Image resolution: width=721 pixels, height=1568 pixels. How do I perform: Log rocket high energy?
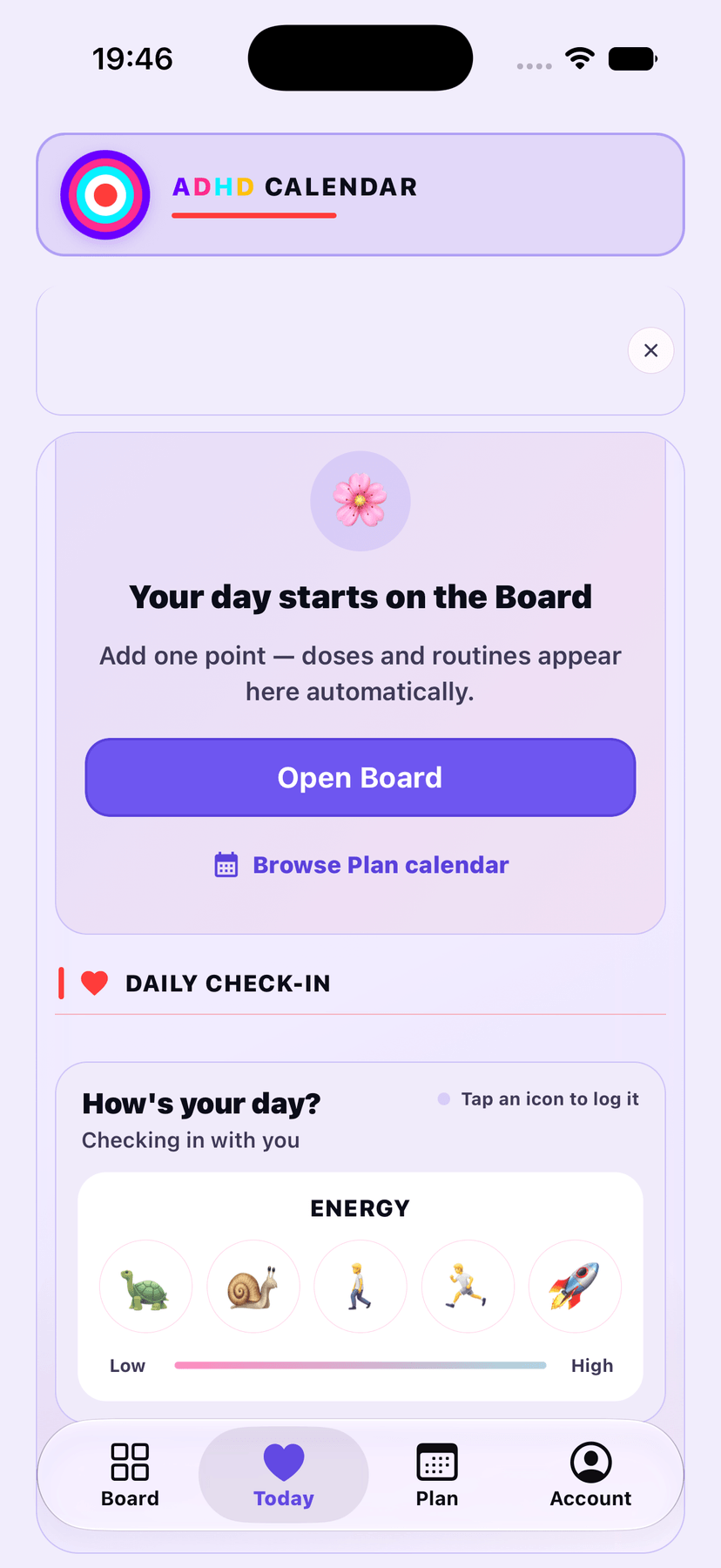[575, 1286]
